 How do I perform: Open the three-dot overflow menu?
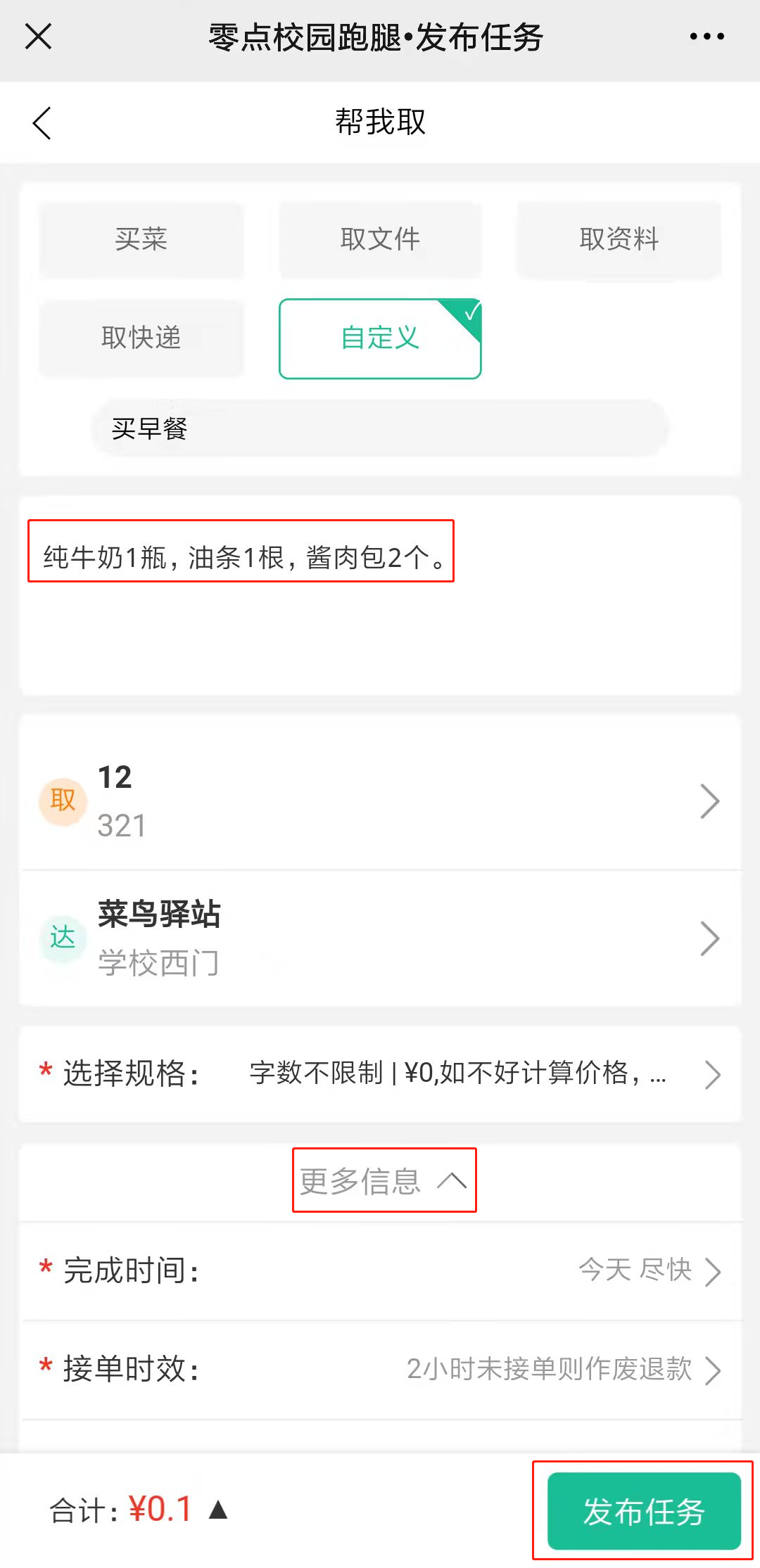[x=707, y=36]
